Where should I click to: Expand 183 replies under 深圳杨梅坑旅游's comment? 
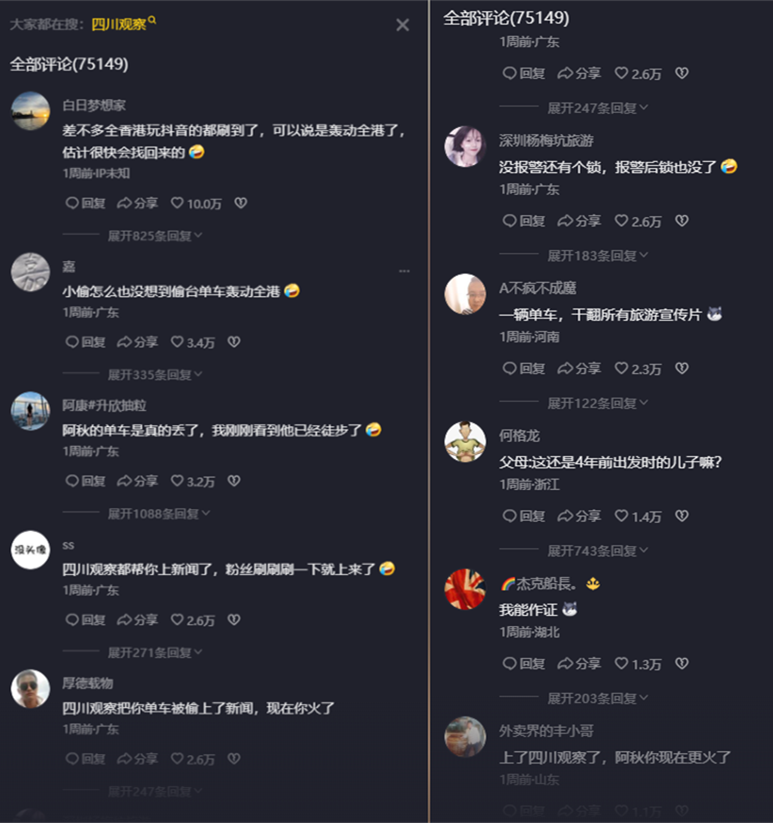[x=597, y=256]
